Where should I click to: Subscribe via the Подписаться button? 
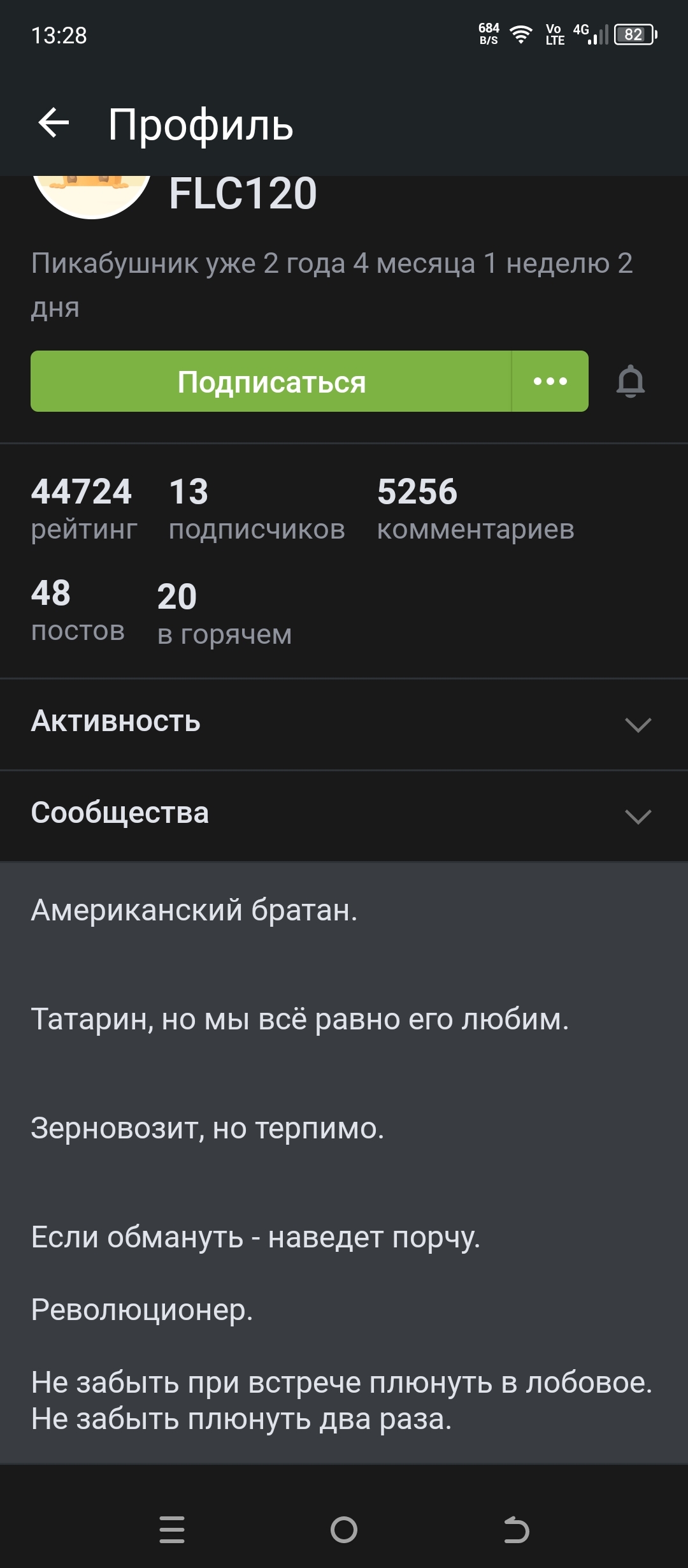pyautogui.click(x=271, y=382)
